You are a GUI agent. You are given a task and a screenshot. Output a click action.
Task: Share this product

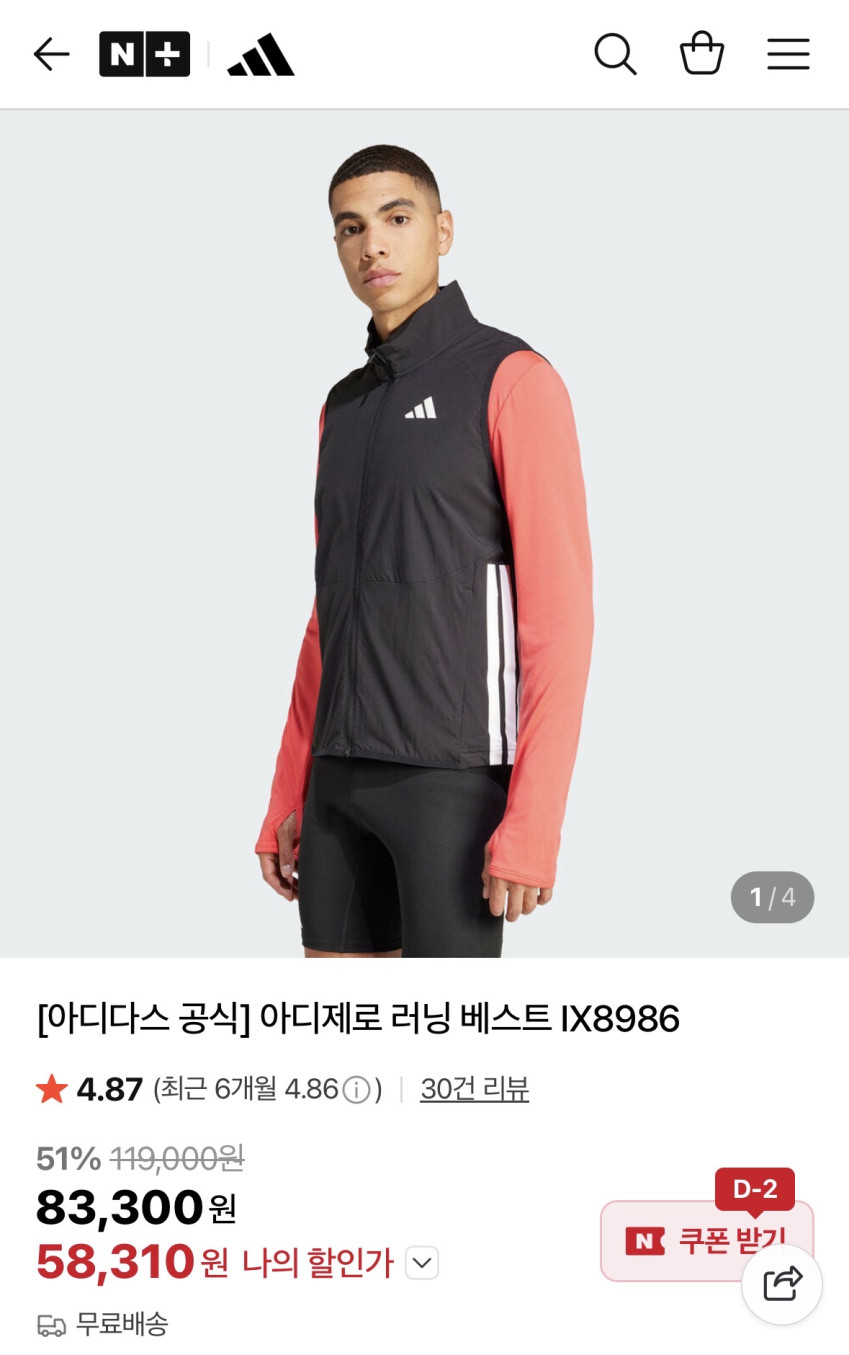(x=782, y=1284)
